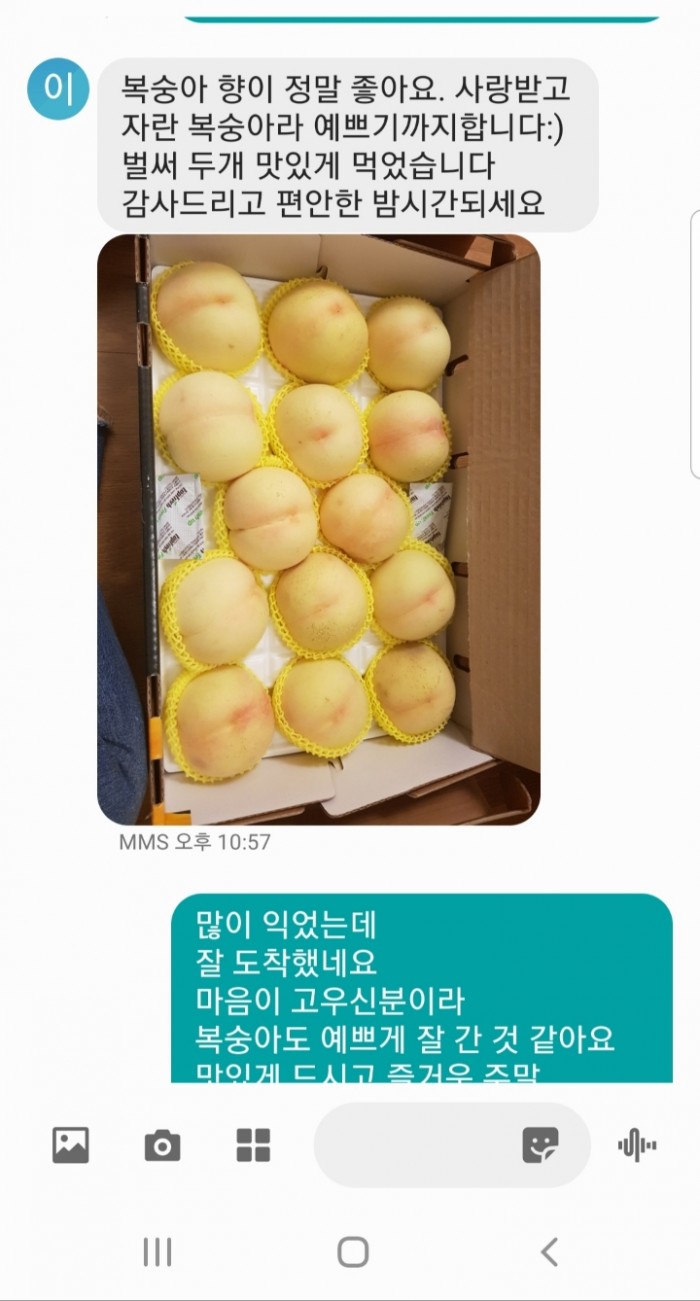Record a voice message
The width and height of the screenshot is (700, 1301).
coord(637,1145)
